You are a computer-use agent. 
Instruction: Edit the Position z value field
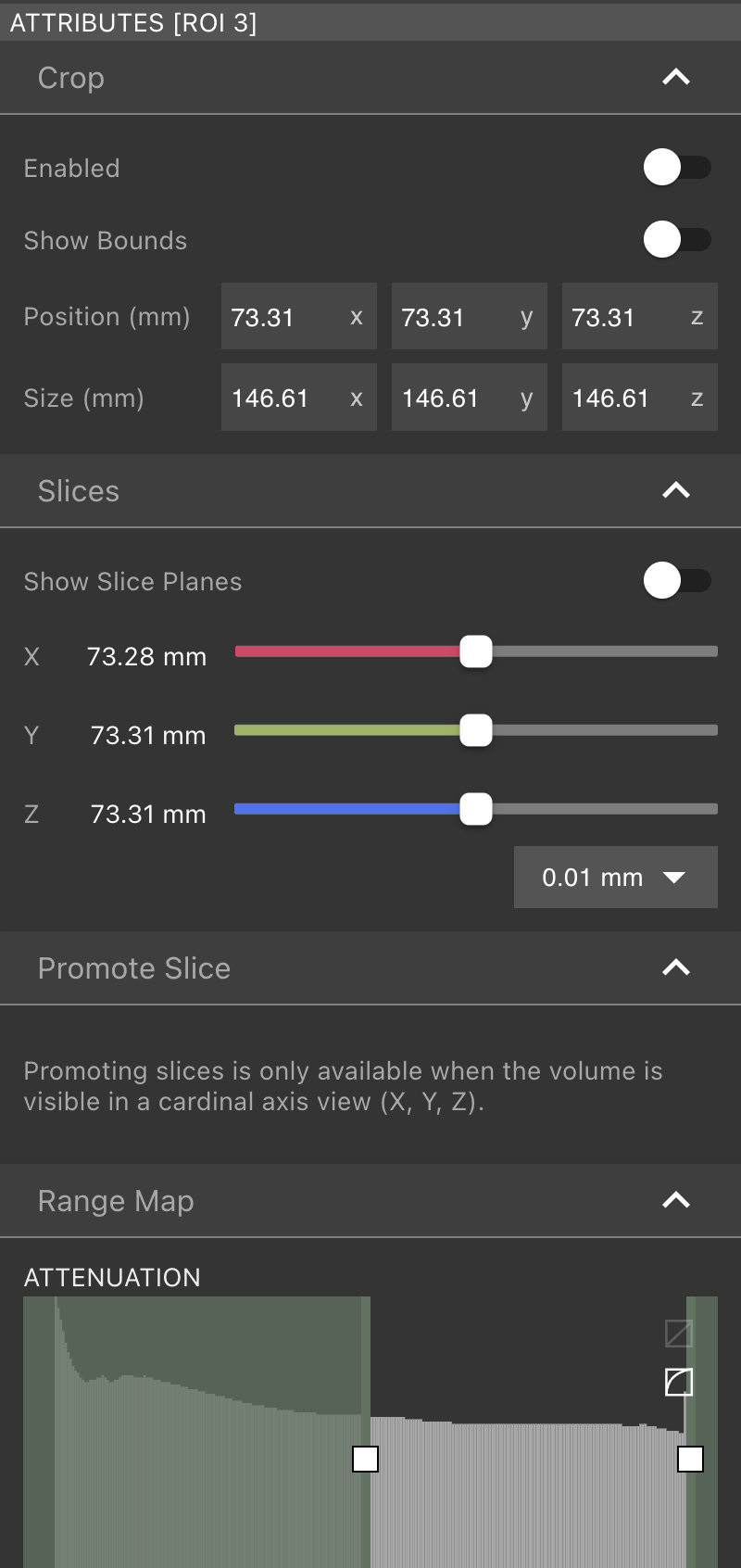[623, 317]
